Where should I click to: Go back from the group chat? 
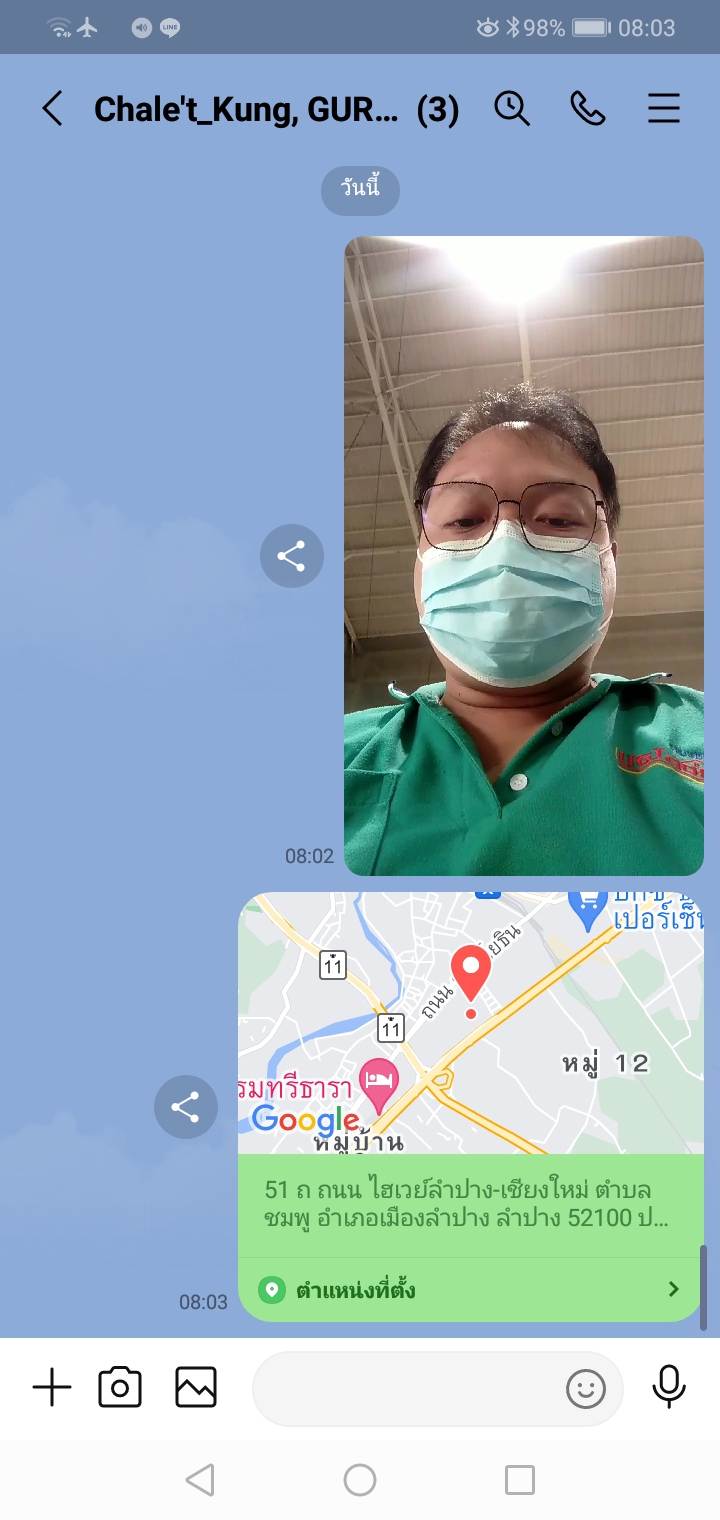click(x=52, y=109)
